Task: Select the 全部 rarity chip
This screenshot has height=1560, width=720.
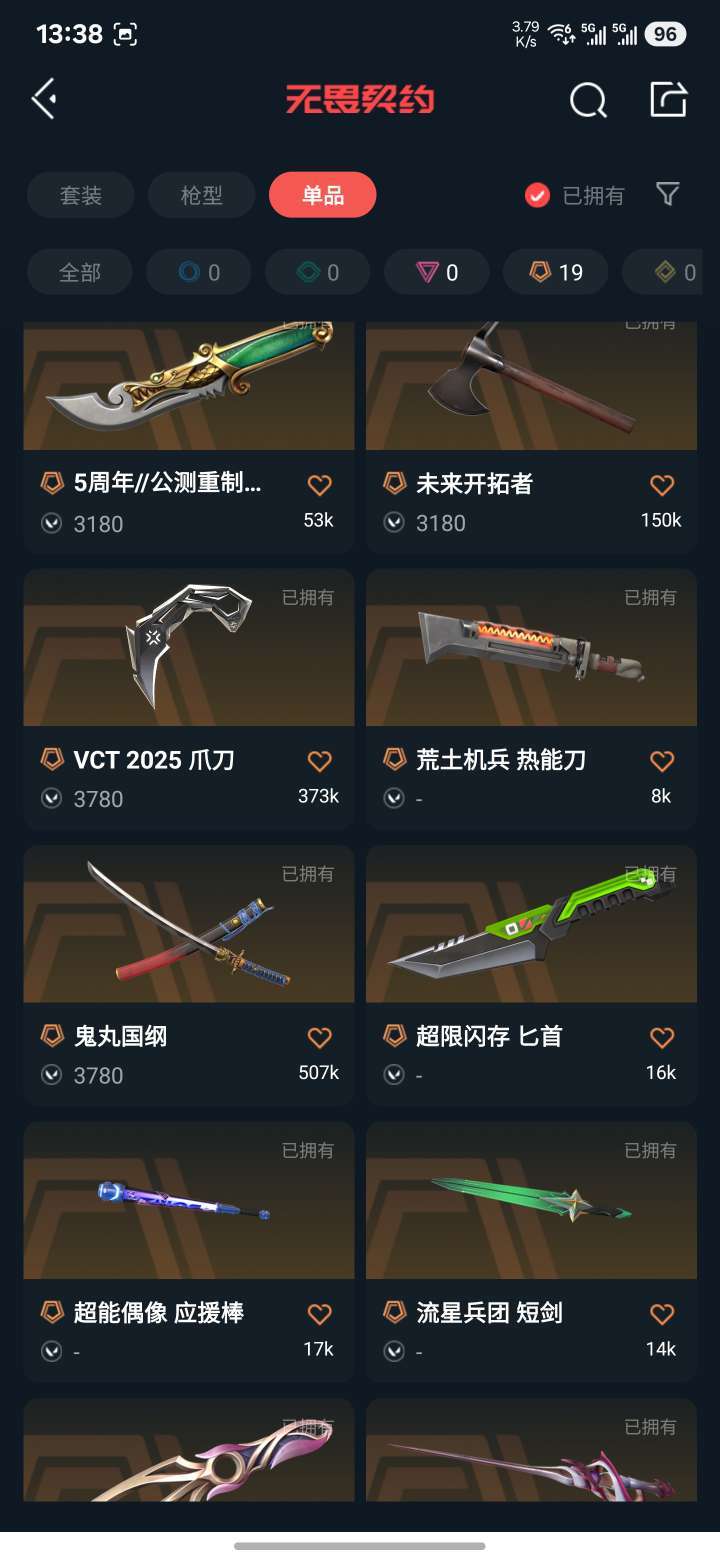Action: point(80,272)
